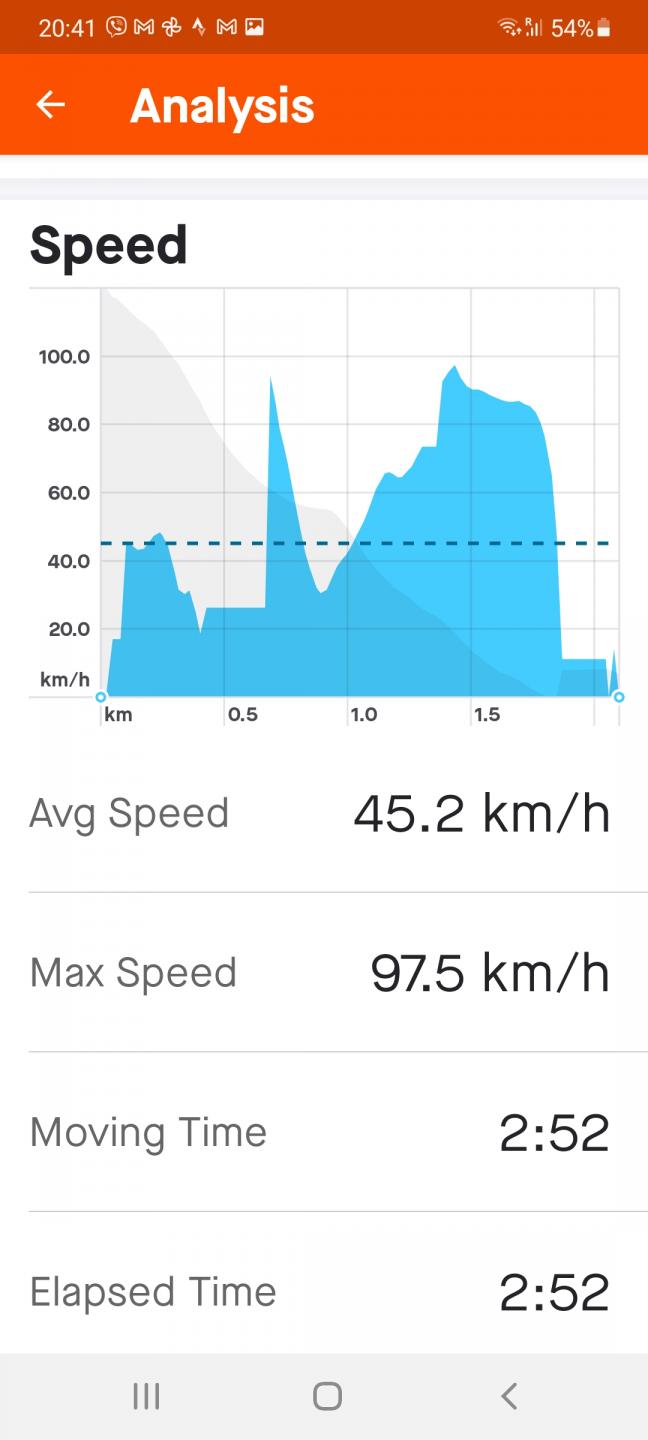Viewport: 648px width, 1440px height.
Task: Tap the system home button
Action: (327, 1396)
